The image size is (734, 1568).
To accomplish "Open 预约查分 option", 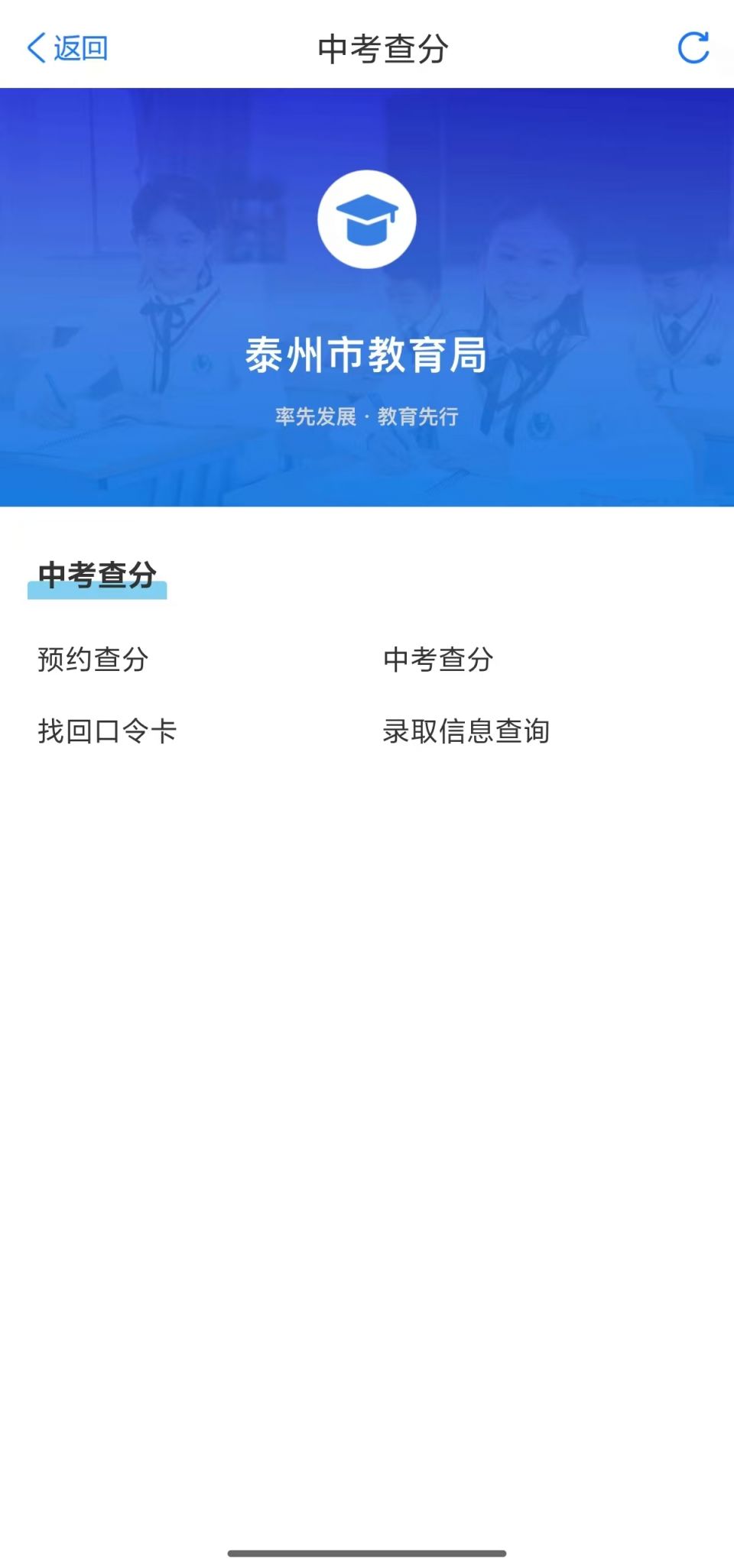I will (93, 659).
